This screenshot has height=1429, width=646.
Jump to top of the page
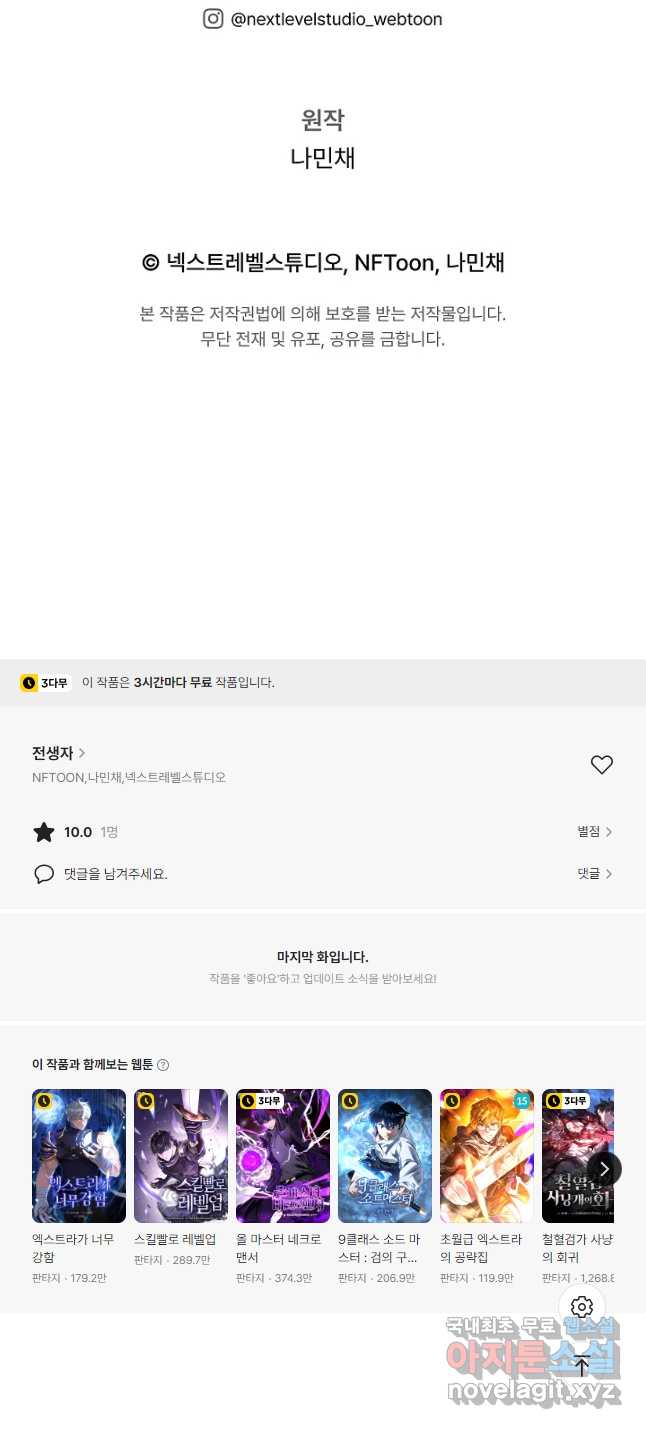tap(582, 1366)
